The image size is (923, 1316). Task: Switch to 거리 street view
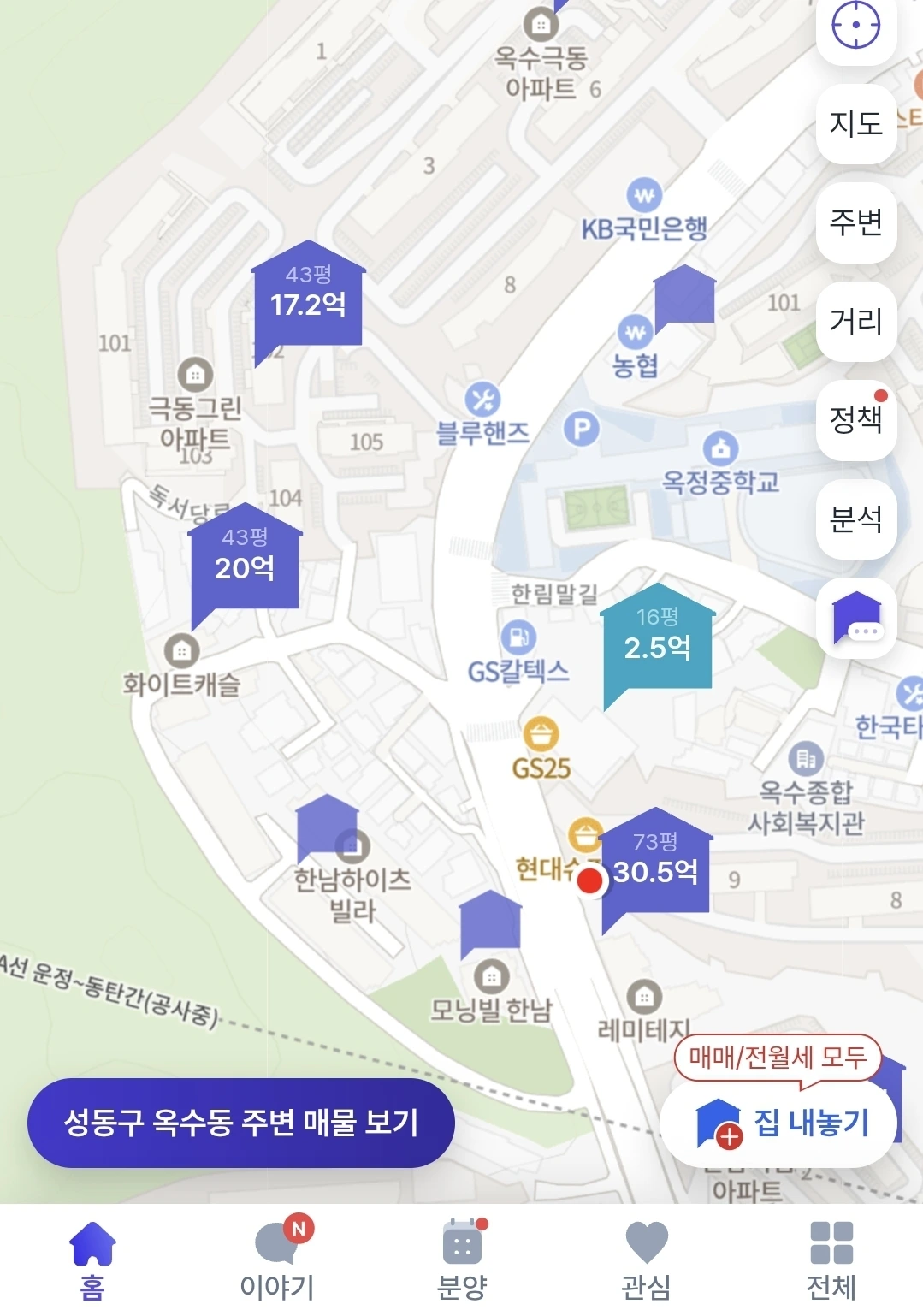[855, 321]
